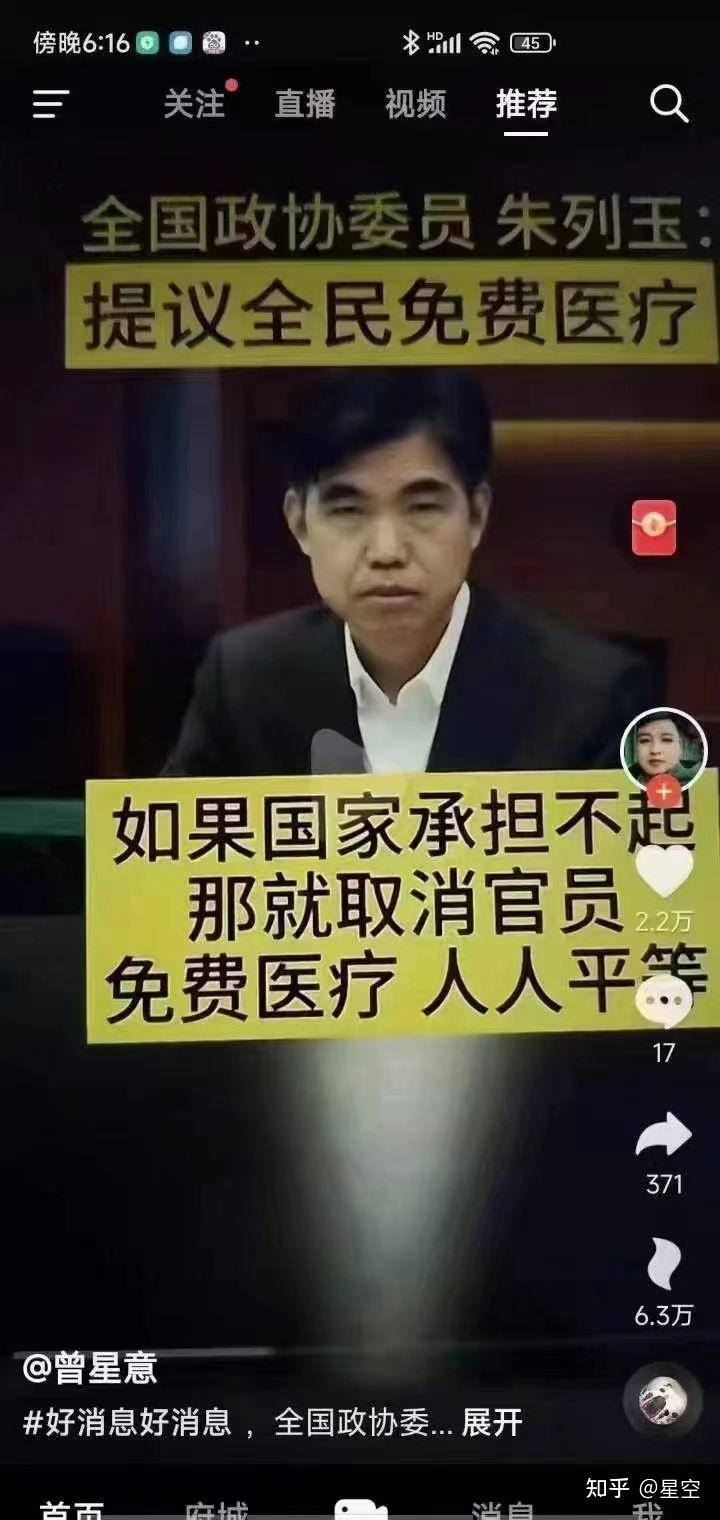Go to the 首页 tab
This screenshot has height=1520, width=720.
[x=72, y=1508]
